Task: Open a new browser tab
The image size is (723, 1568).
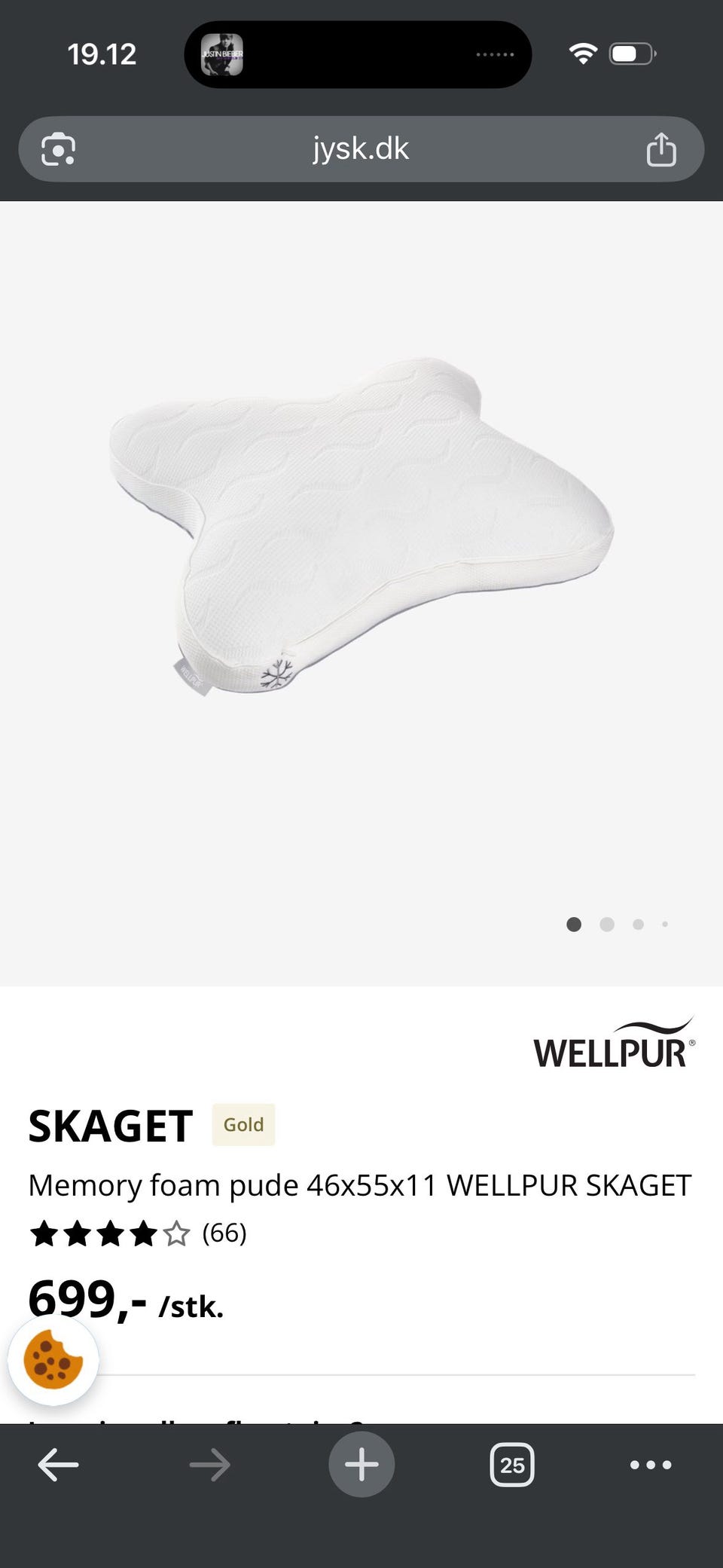Action: click(361, 1465)
